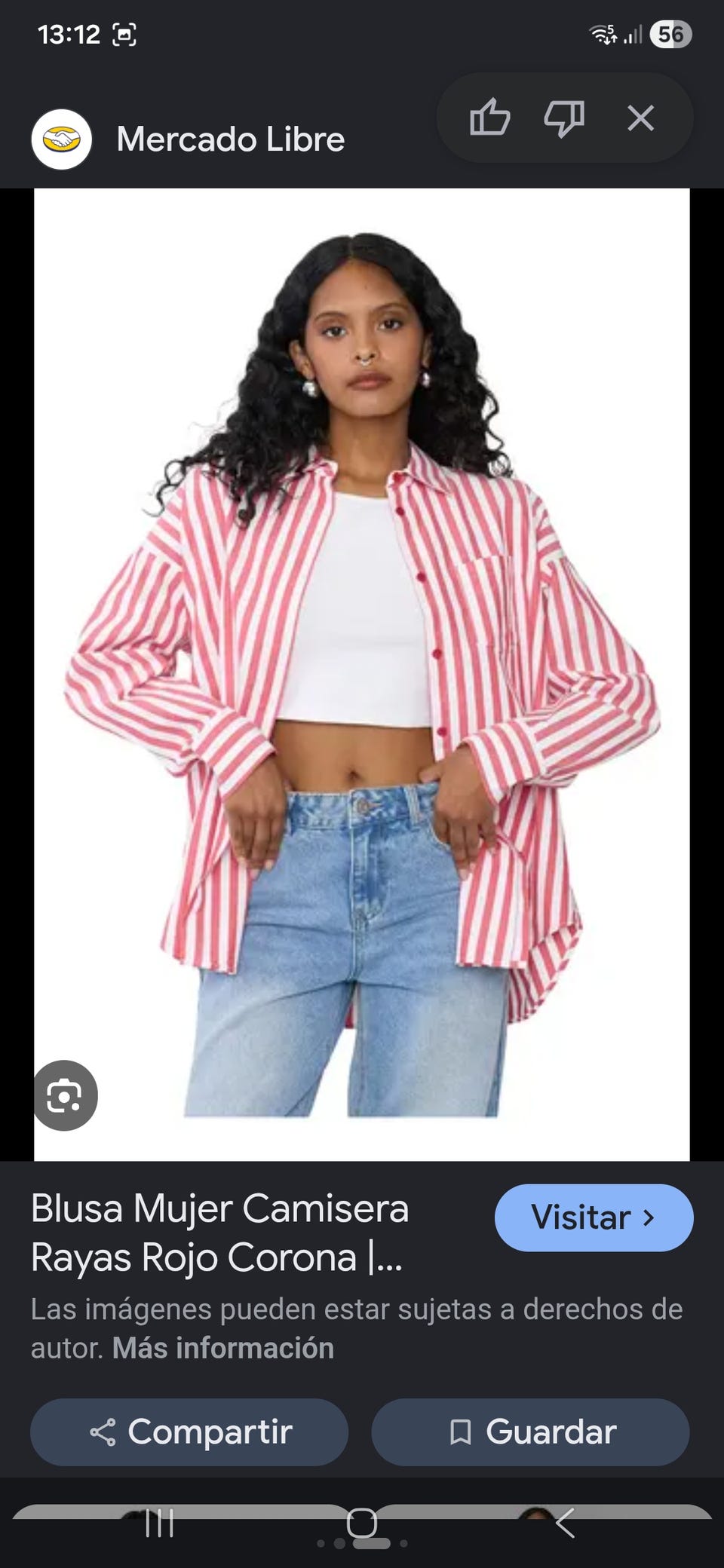Save the image with Guardar
Screen dimensions: 724x1568
[530, 1432]
